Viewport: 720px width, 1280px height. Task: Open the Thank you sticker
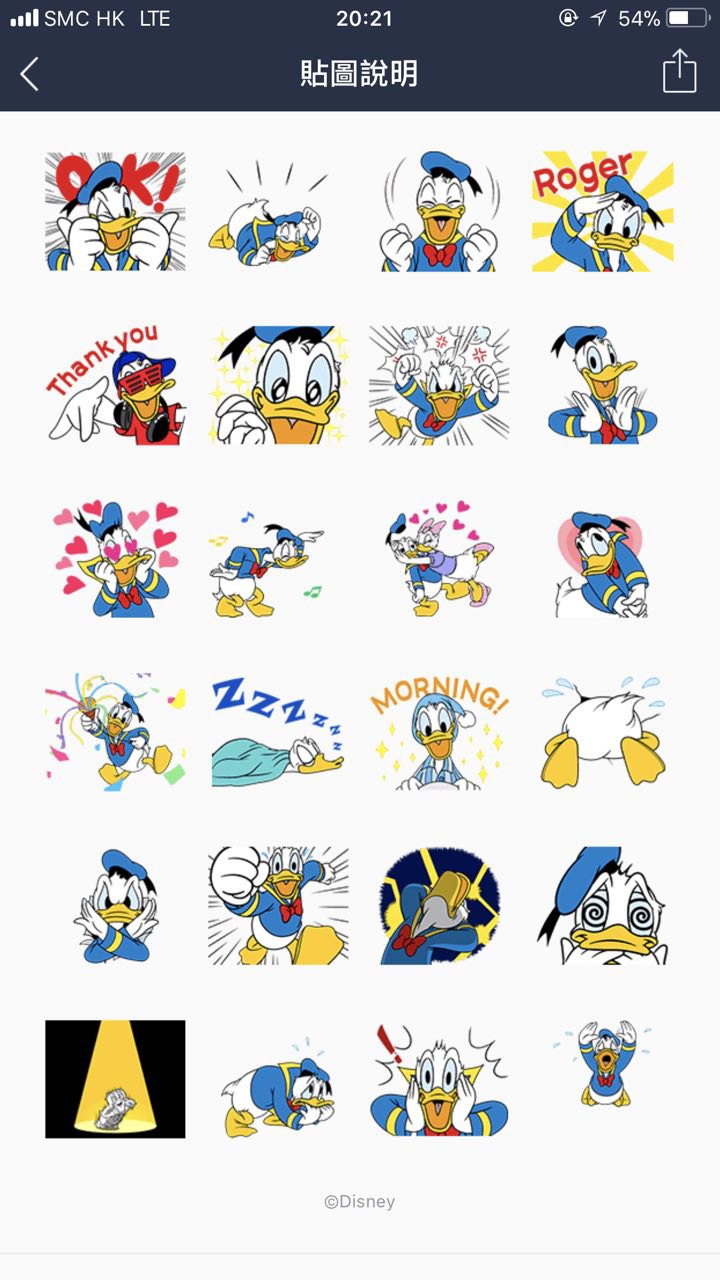pyautogui.click(x=115, y=385)
